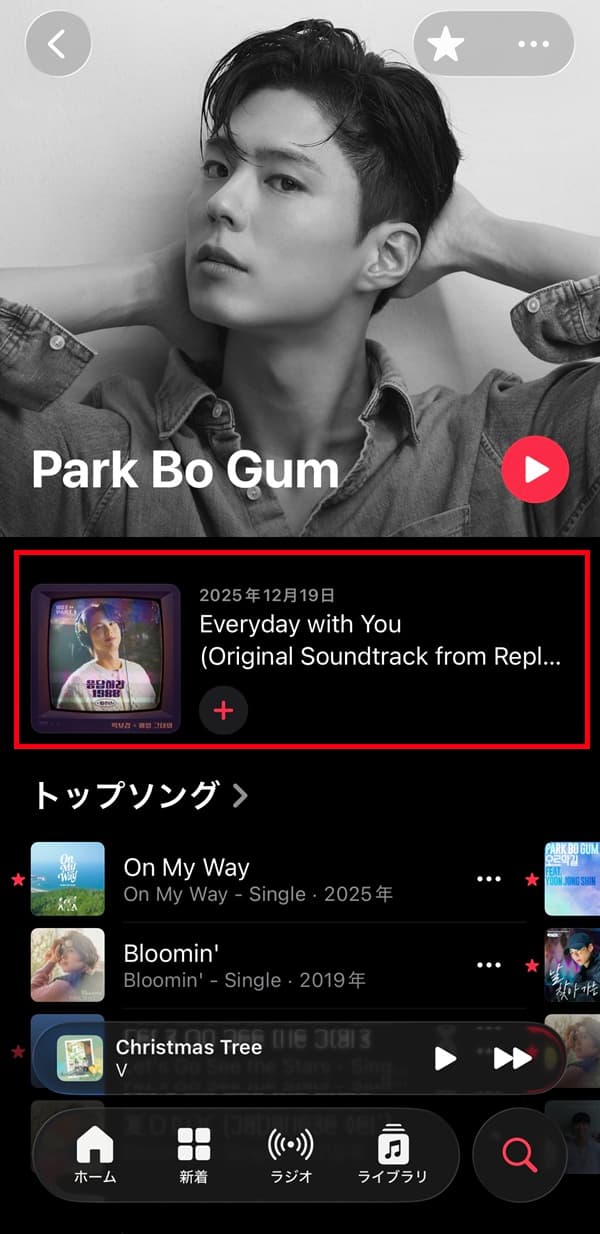The width and height of the screenshot is (600, 1234).
Task: Open more options for On My Way
Action: (x=489, y=879)
